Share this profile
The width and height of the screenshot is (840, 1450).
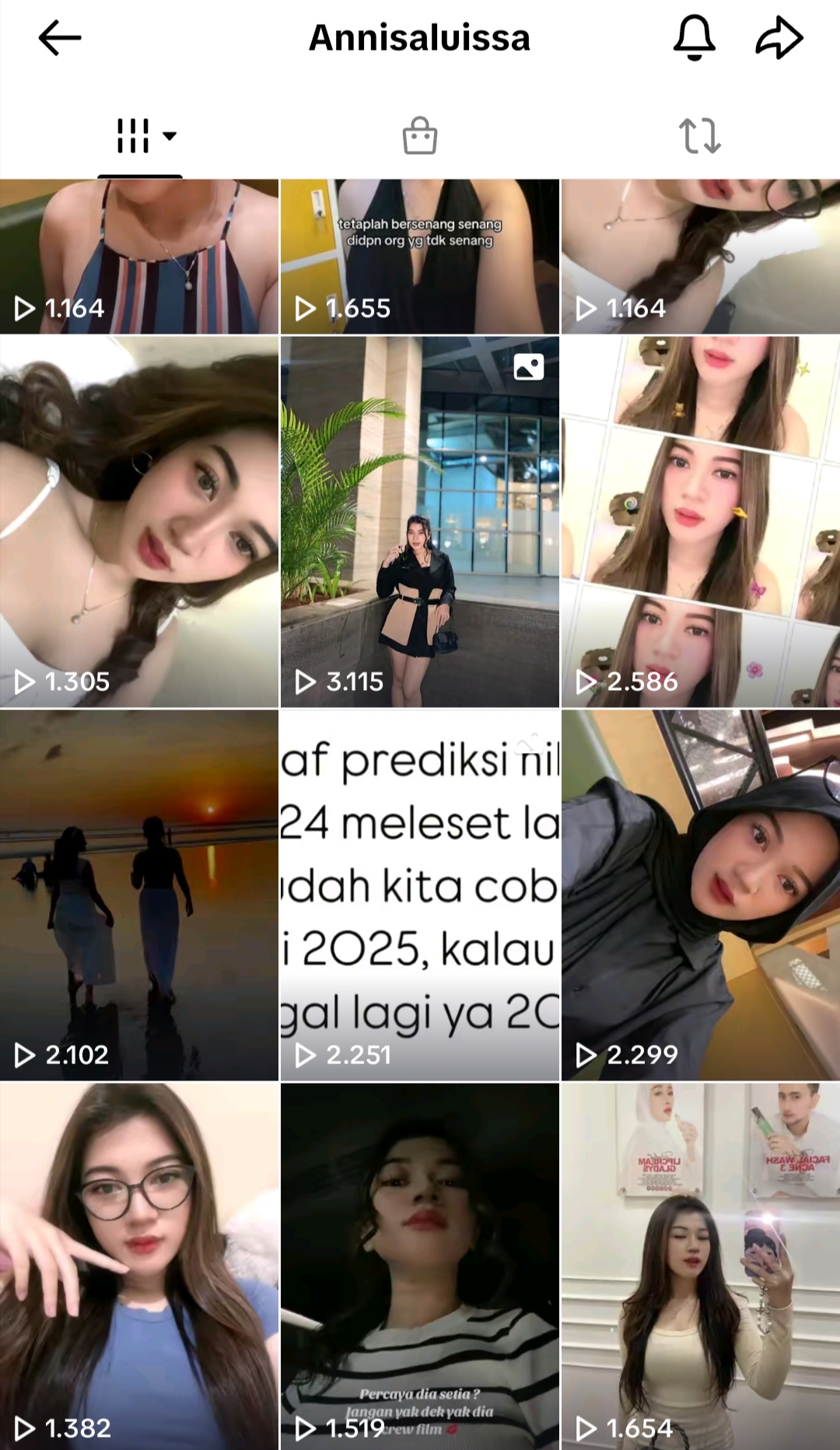pyautogui.click(x=779, y=37)
